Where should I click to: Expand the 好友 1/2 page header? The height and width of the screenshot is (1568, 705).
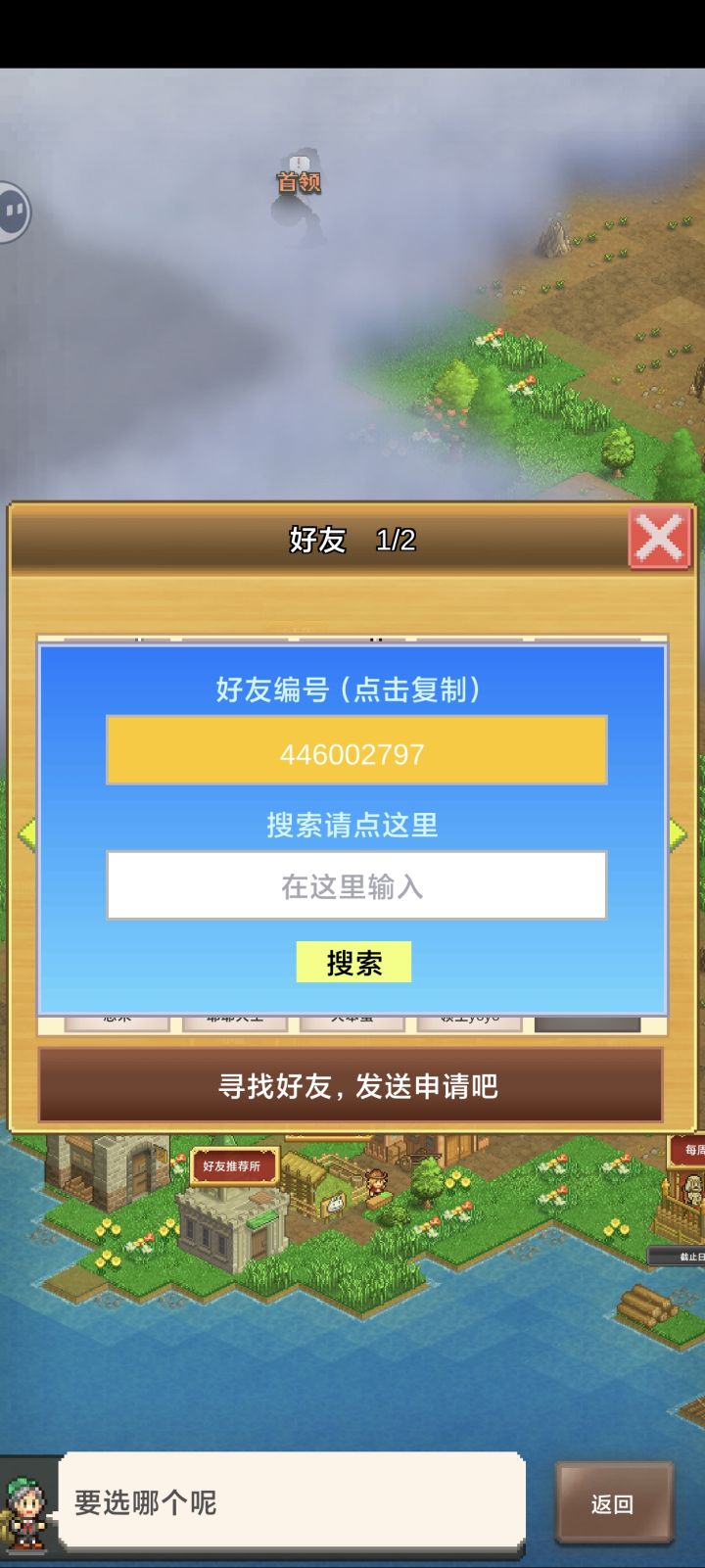352,538
